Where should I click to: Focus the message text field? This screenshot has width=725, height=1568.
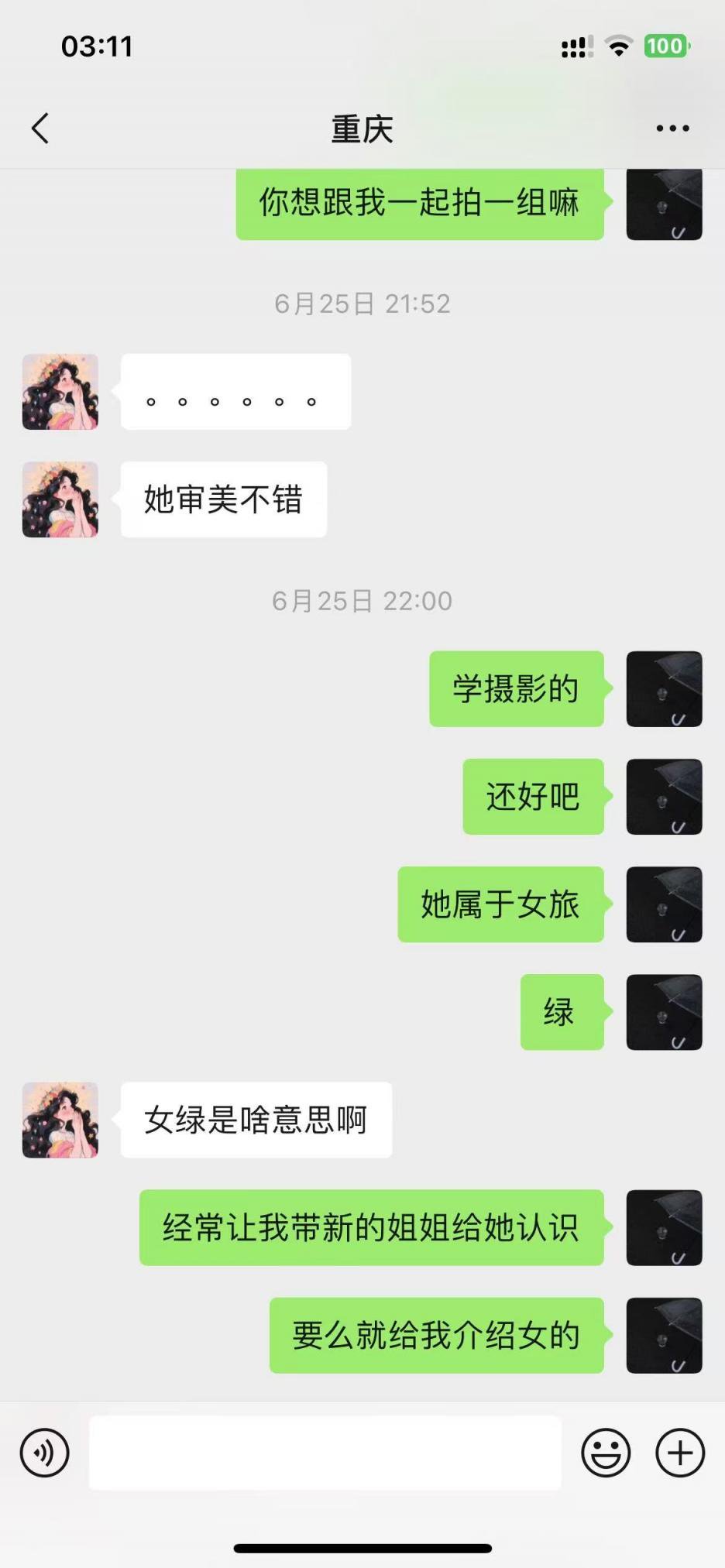[x=325, y=1453]
